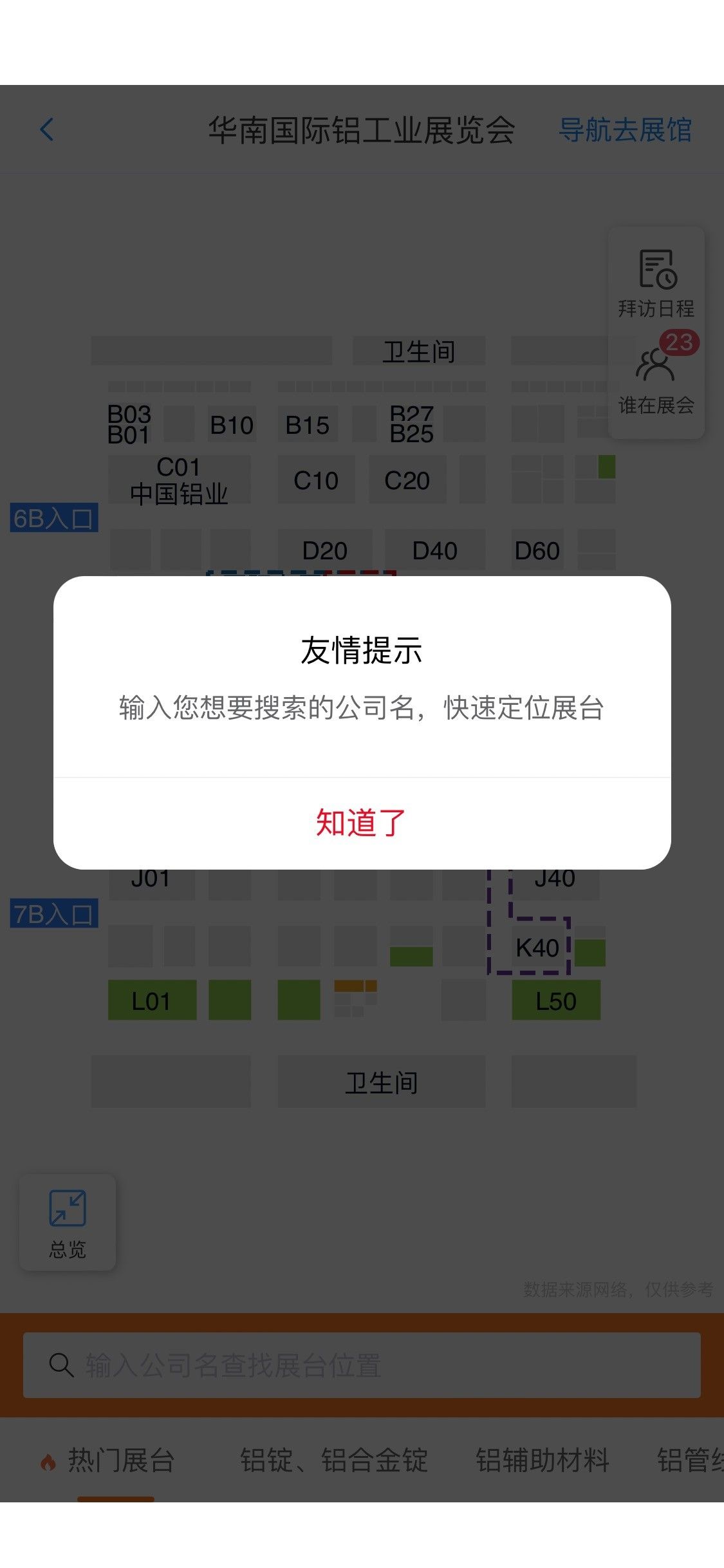Go back using the top-left arrow
The height and width of the screenshot is (1568, 724).
coord(46,129)
